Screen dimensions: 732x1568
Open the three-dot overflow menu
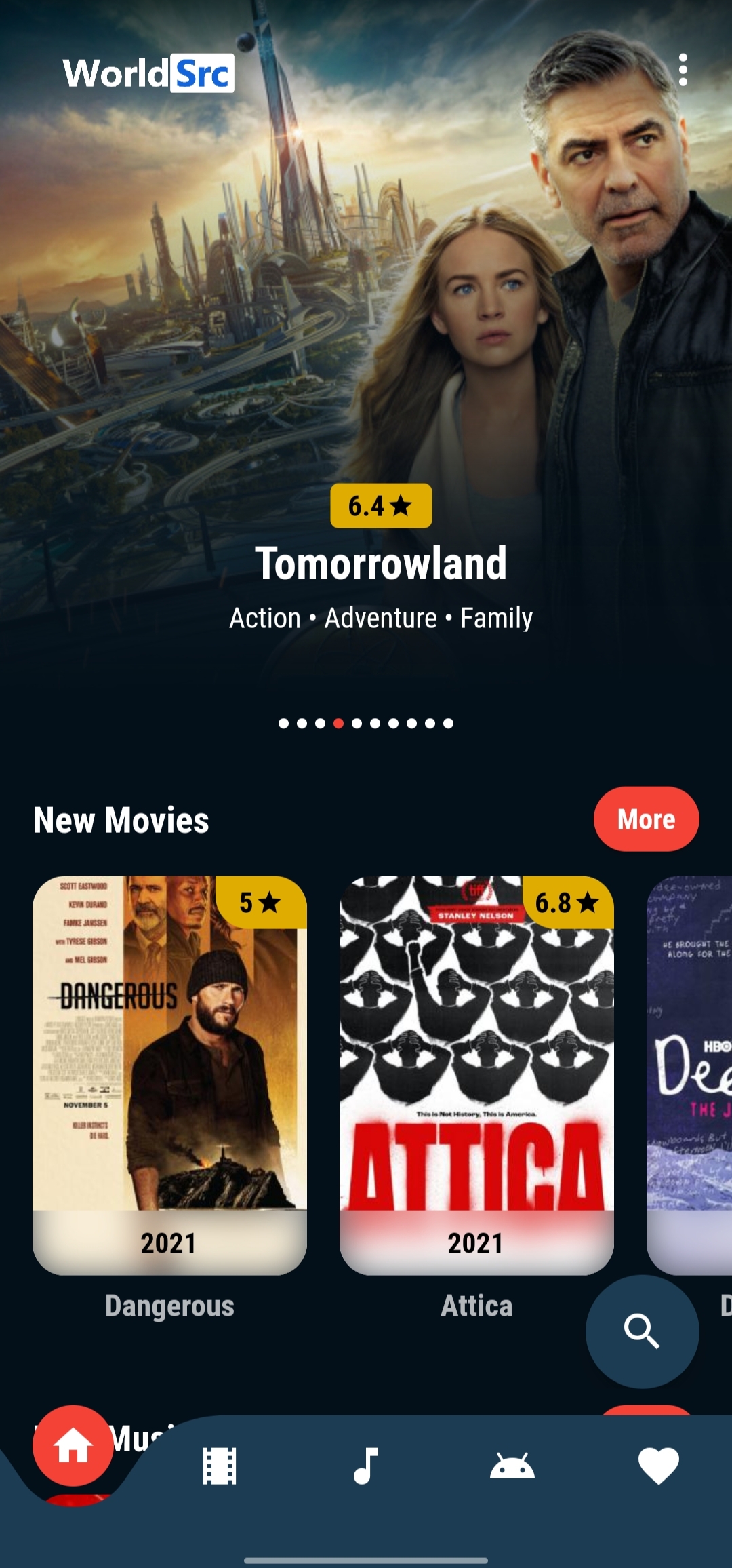coord(683,71)
